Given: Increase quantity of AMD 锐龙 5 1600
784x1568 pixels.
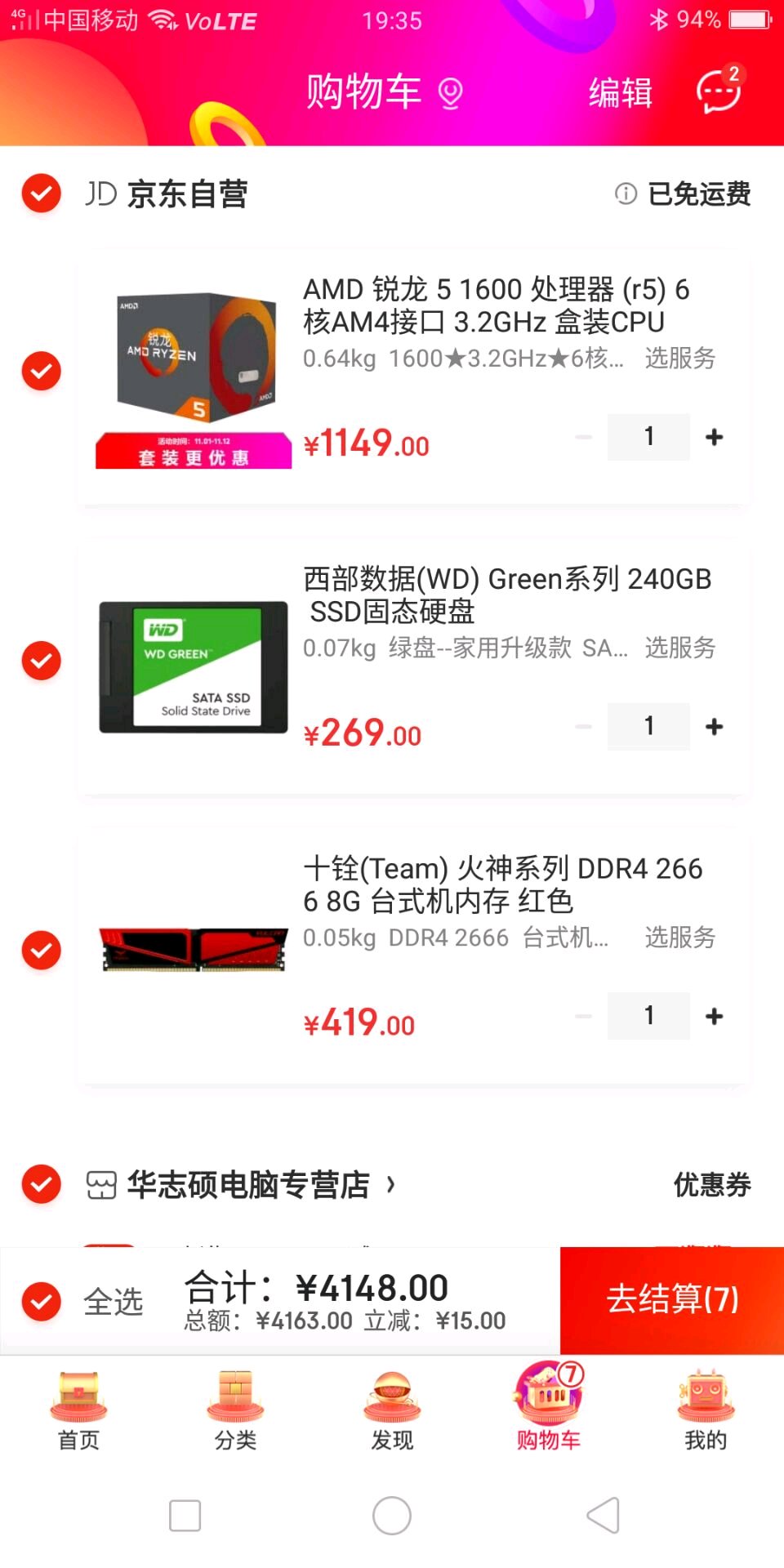Looking at the screenshot, I should click(715, 437).
